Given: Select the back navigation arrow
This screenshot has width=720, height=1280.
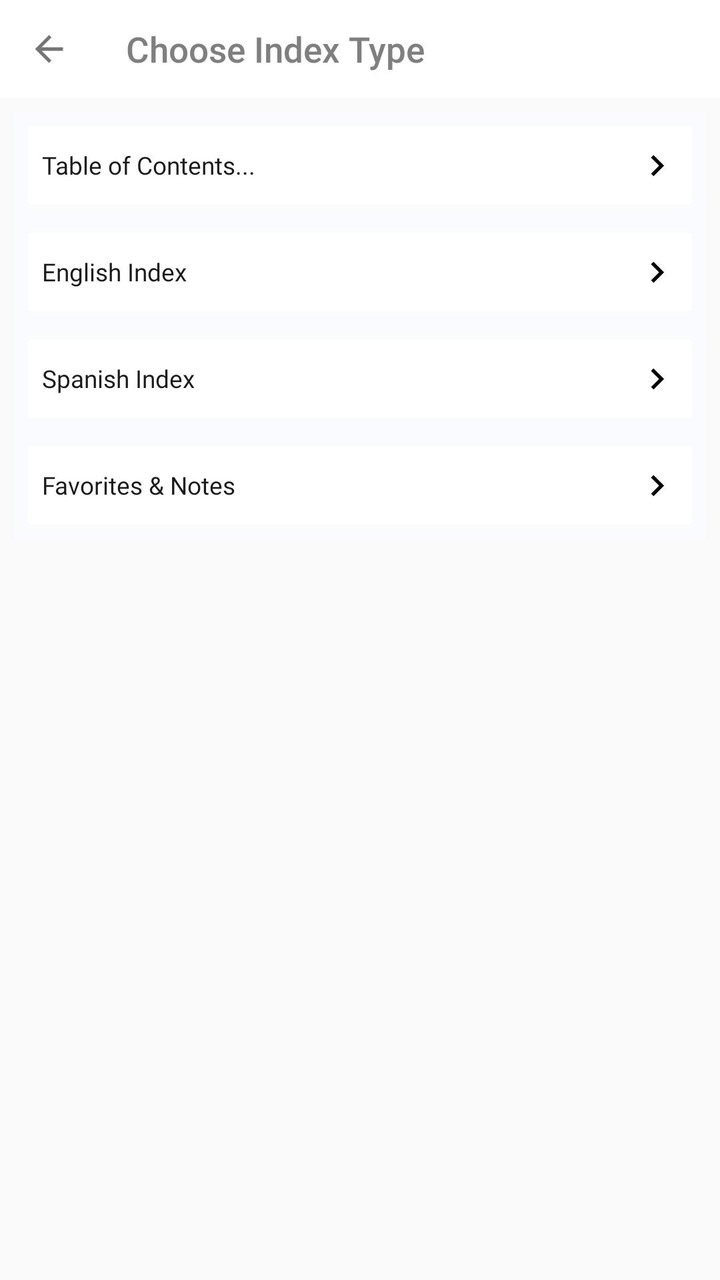Looking at the screenshot, I should click(x=49, y=49).
